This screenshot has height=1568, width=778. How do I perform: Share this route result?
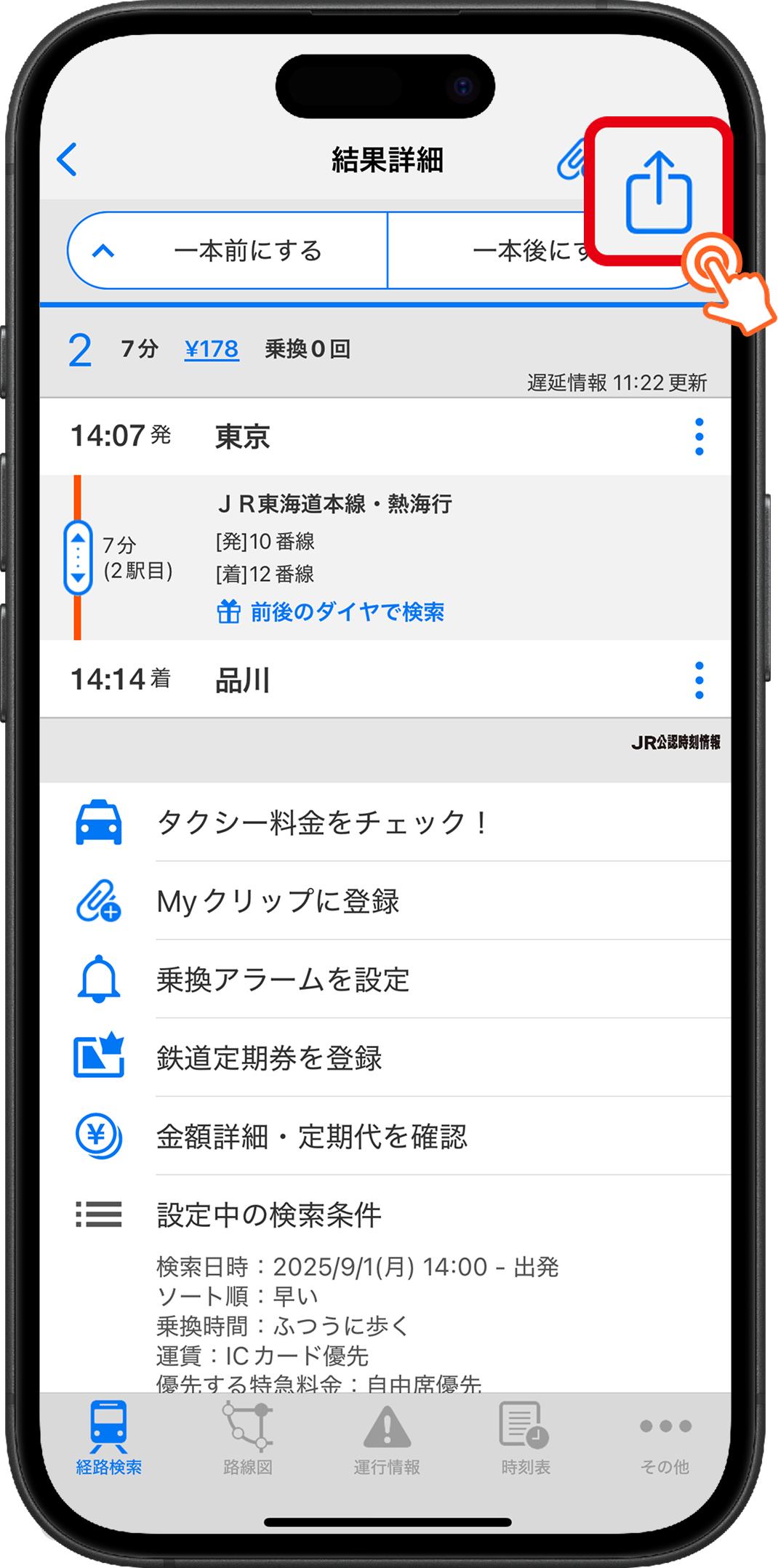tap(658, 192)
